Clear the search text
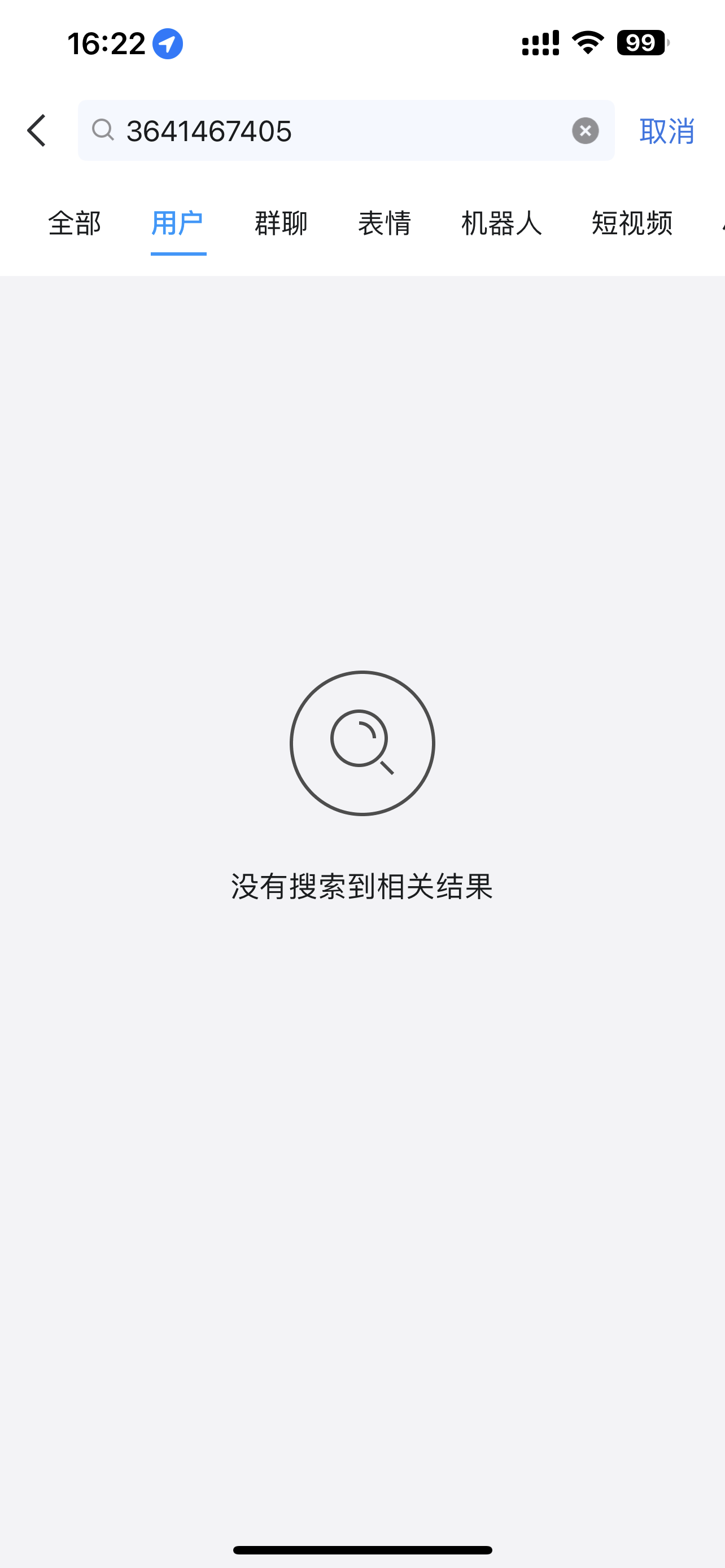This screenshot has height=1568, width=725. (x=585, y=131)
